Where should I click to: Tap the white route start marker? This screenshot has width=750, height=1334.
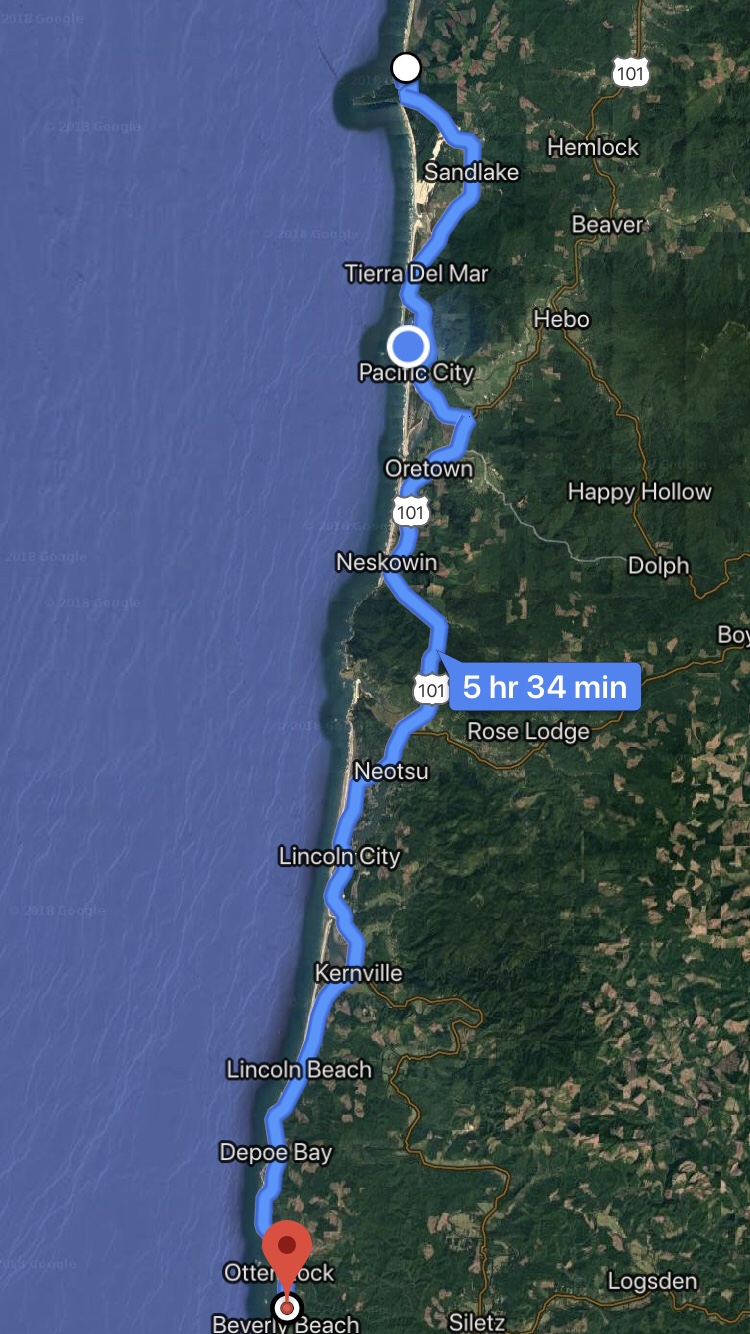(406, 68)
